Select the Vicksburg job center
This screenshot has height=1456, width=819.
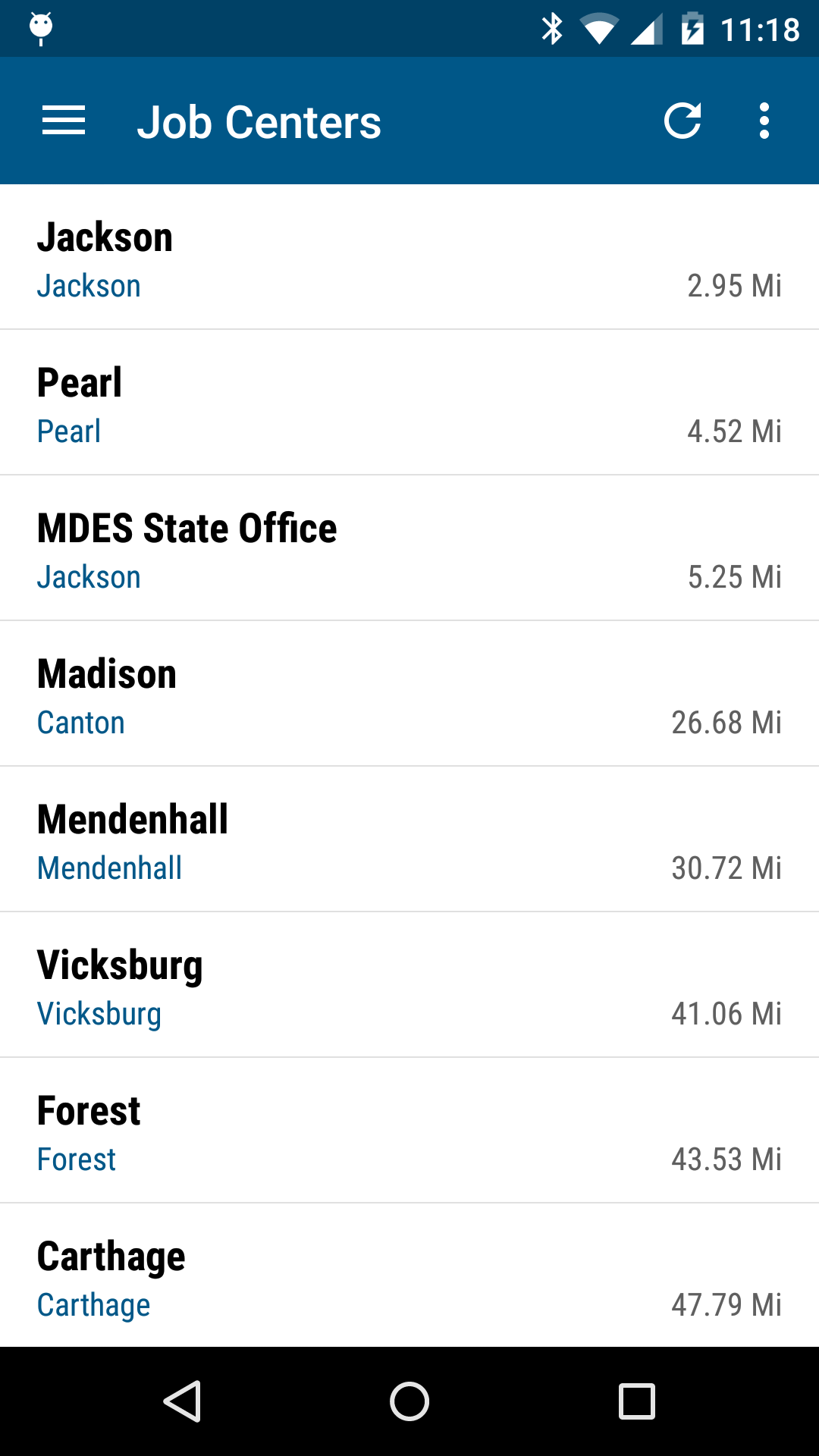409,985
